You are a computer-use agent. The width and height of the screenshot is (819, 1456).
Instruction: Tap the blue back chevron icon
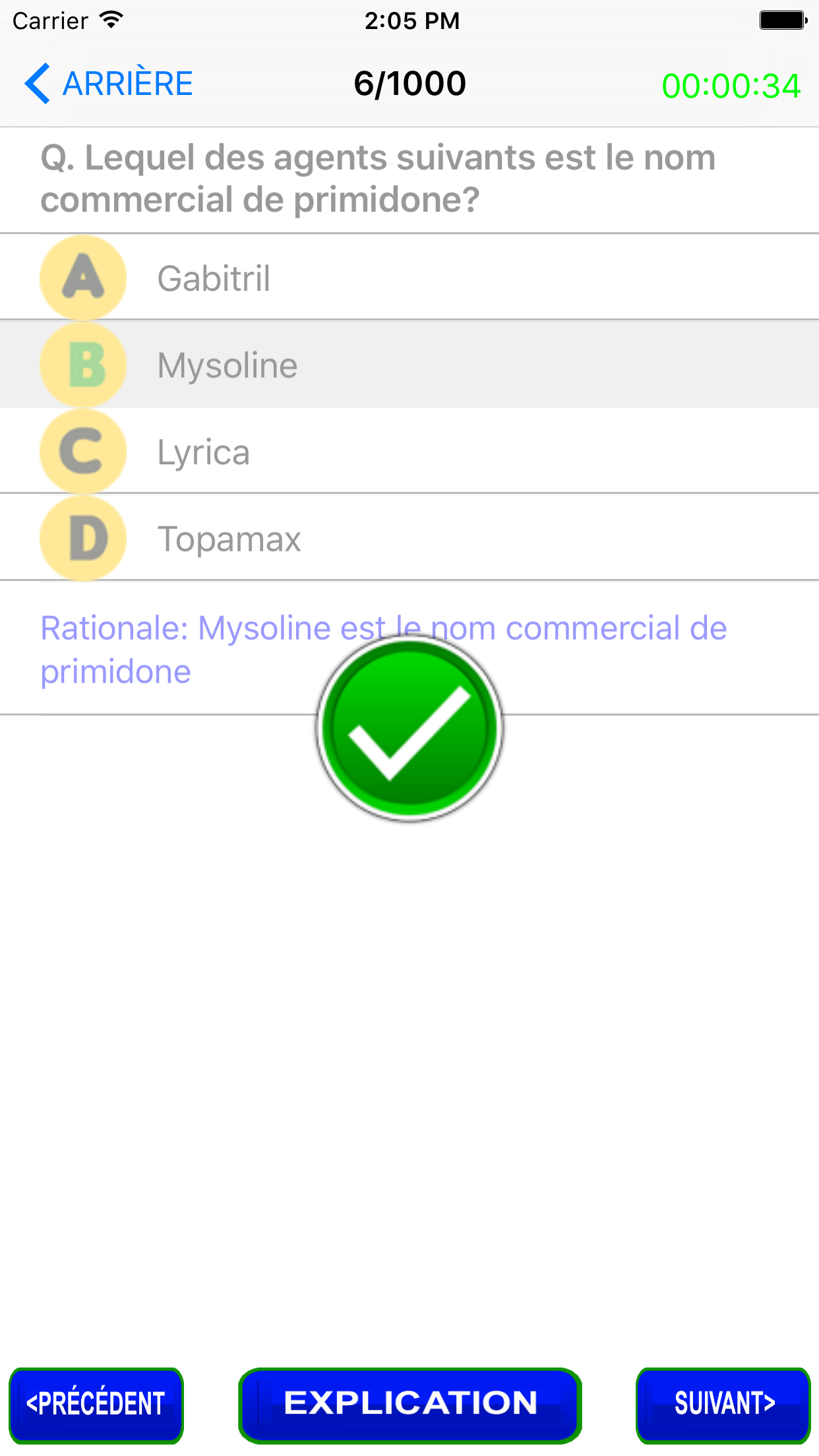pyautogui.click(x=38, y=83)
